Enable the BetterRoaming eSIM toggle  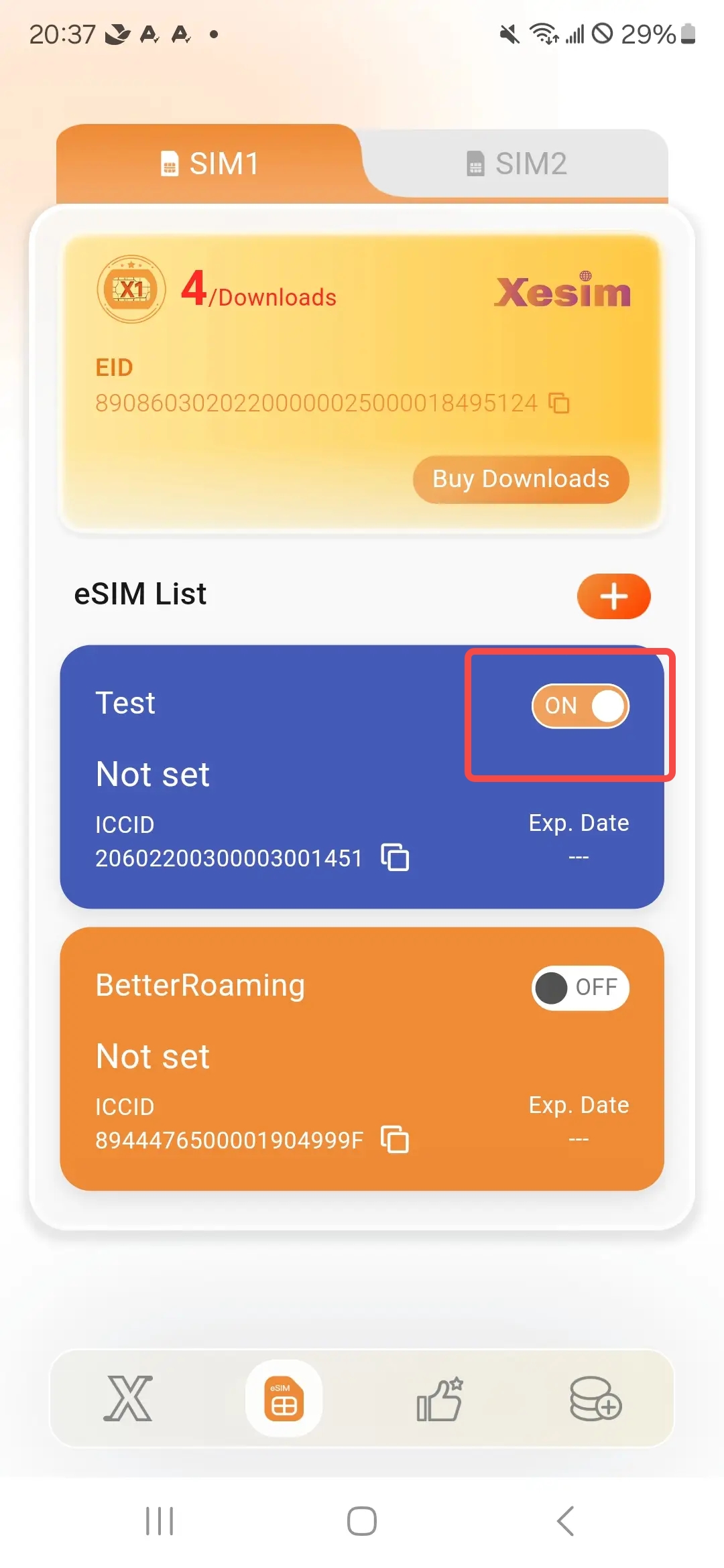click(x=580, y=988)
